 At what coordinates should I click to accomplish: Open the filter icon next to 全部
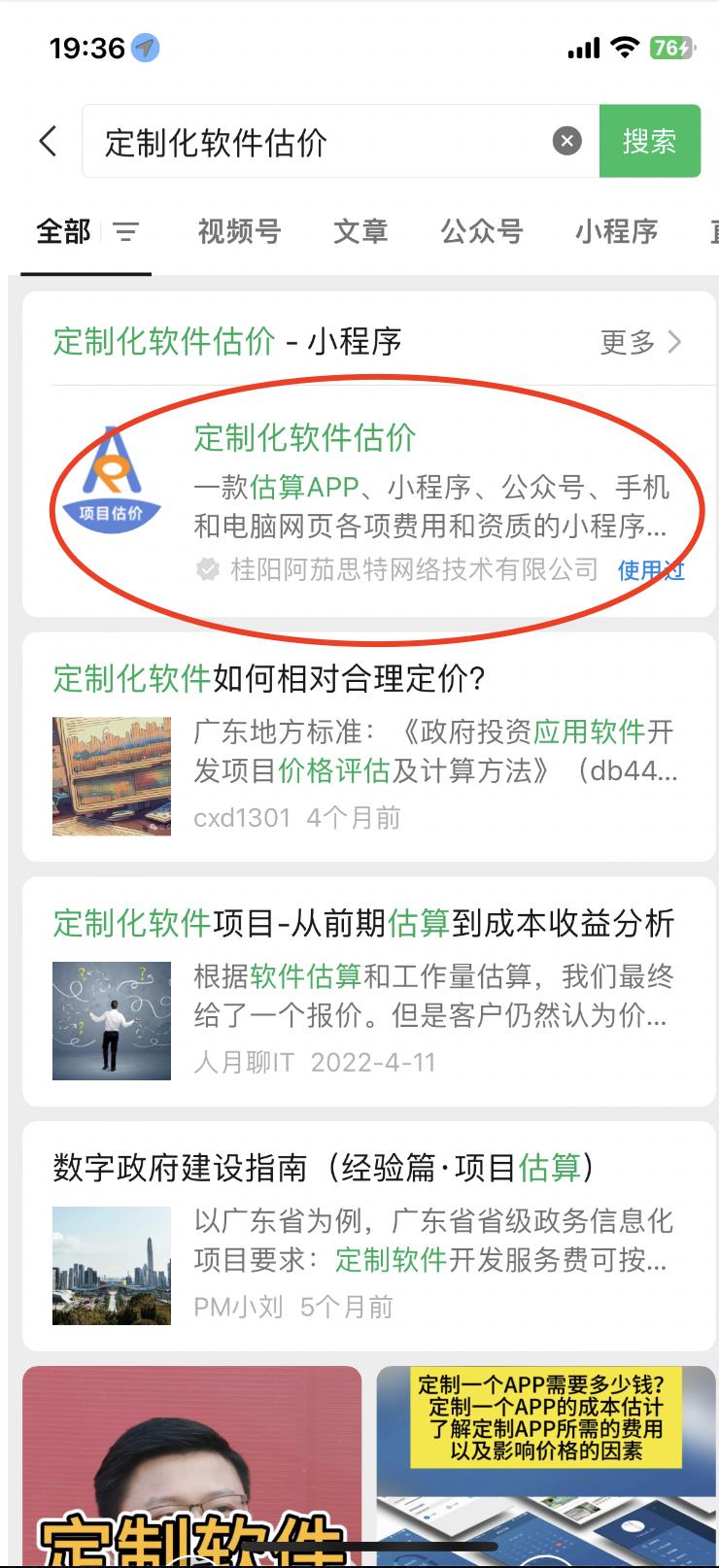click(126, 232)
